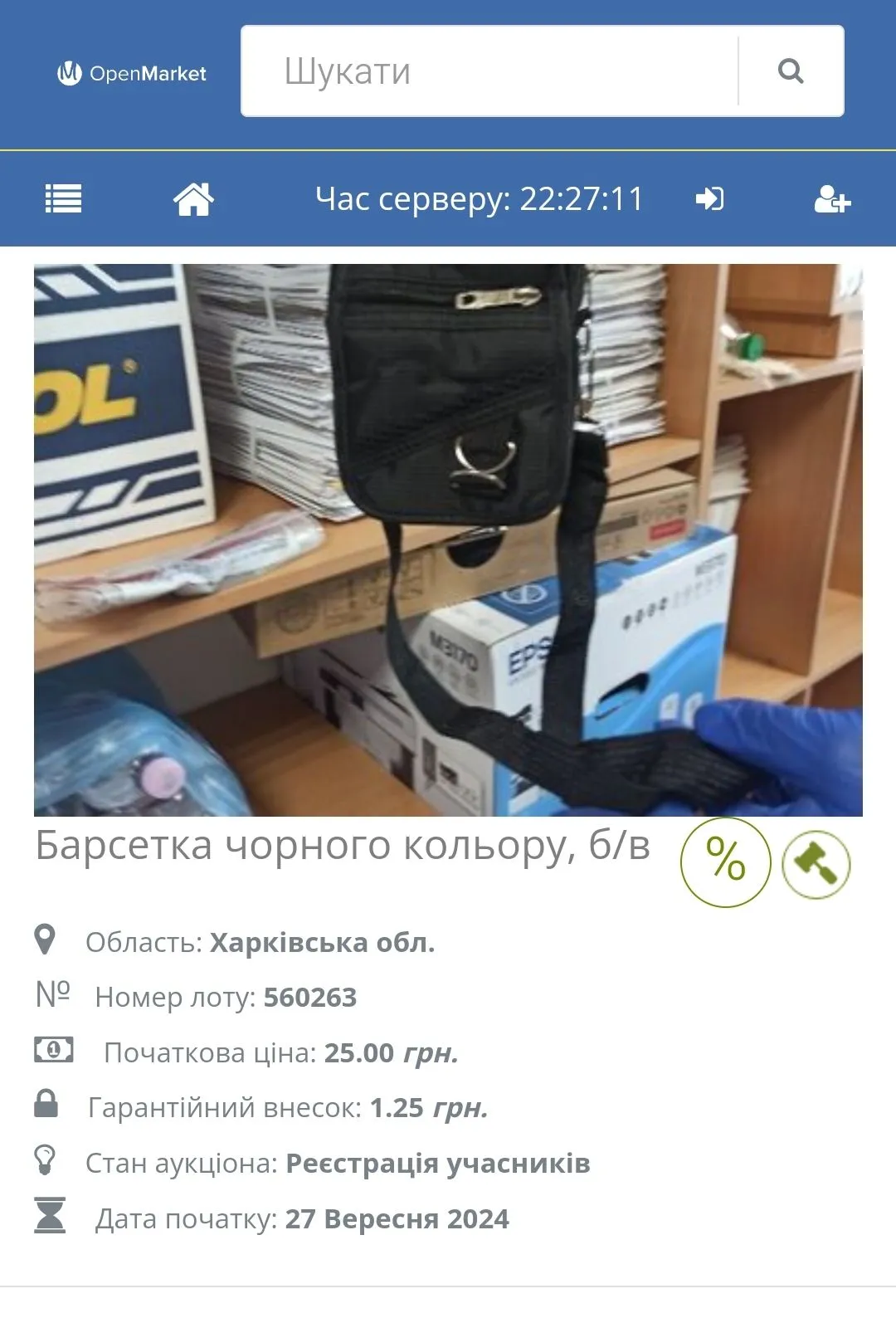Tap the green auction gavel icon
Image resolution: width=896 pixels, height=1318 pixels.
pos(816,865)
